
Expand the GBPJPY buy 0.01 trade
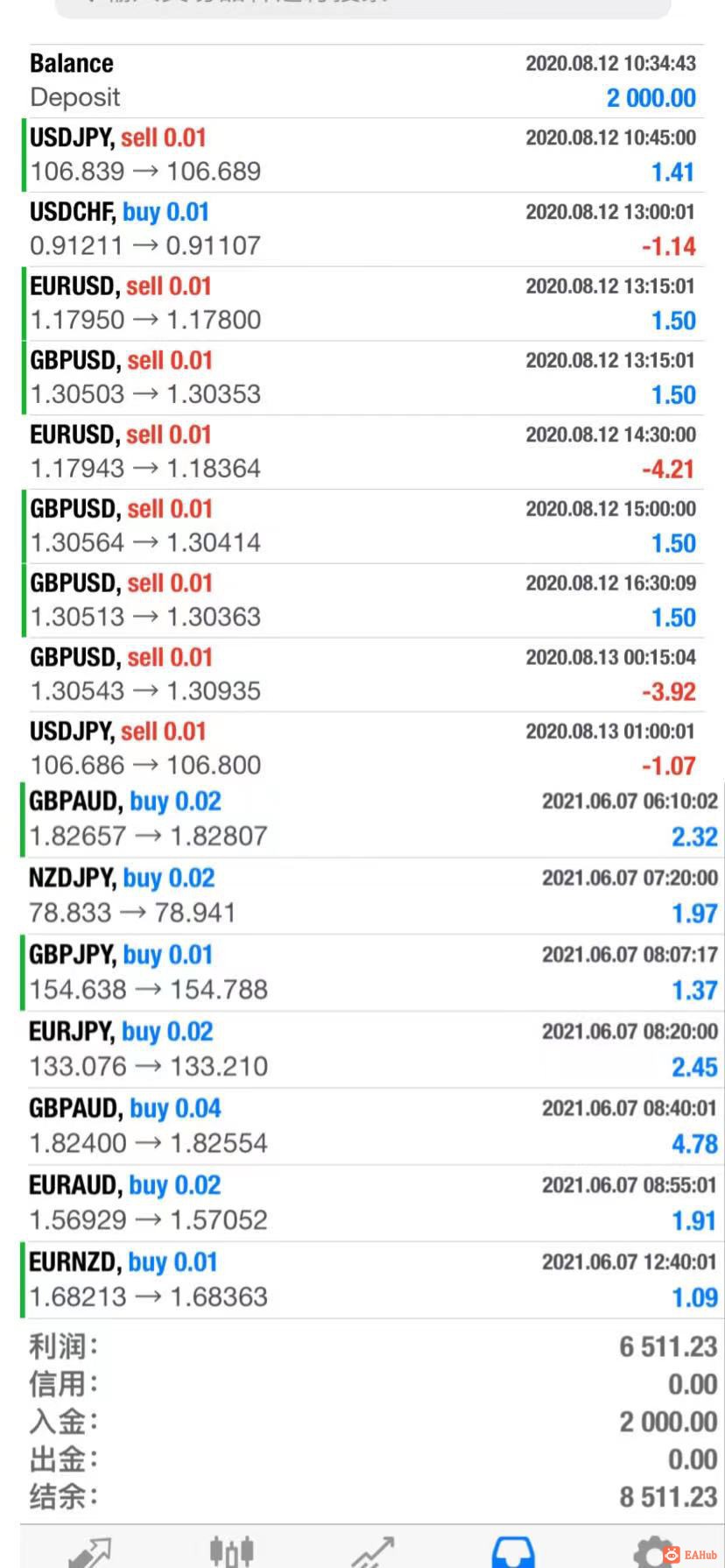(x=362, y=972)
